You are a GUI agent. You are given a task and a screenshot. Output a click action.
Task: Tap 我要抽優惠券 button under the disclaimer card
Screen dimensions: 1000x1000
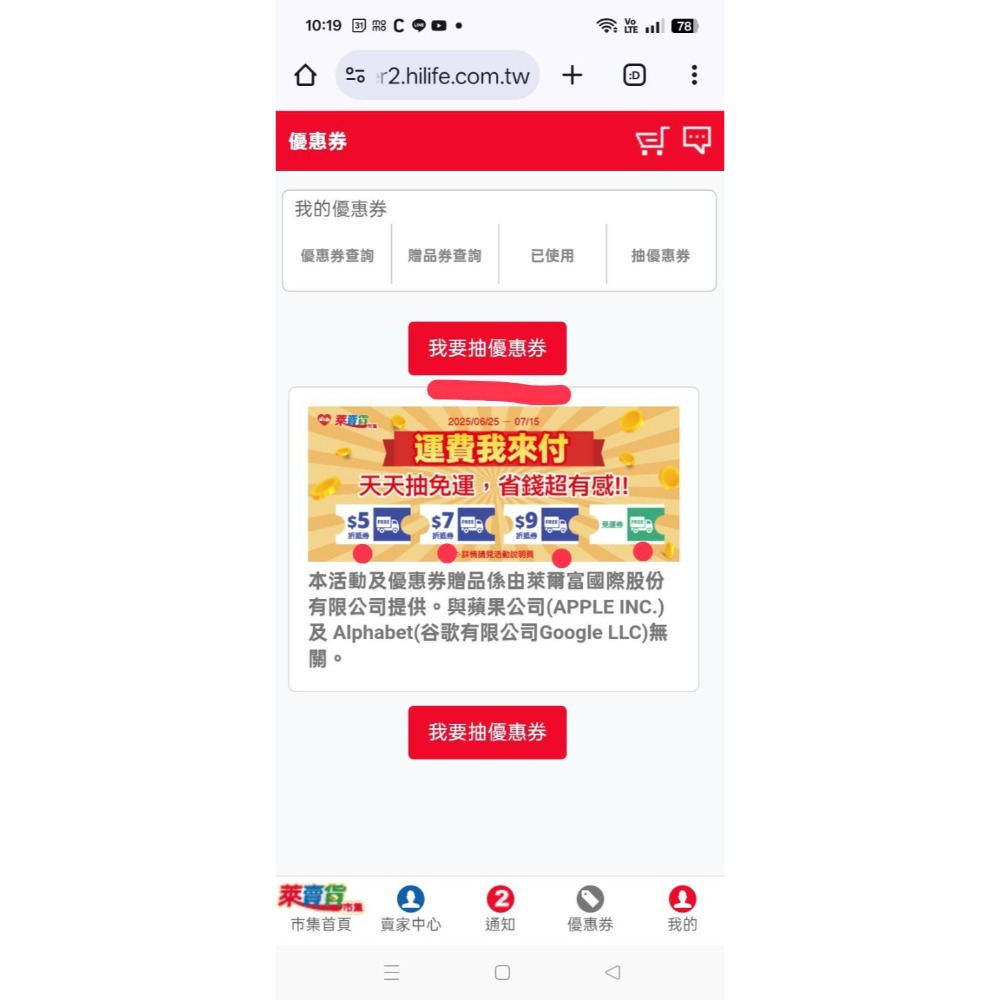point(487,732)
